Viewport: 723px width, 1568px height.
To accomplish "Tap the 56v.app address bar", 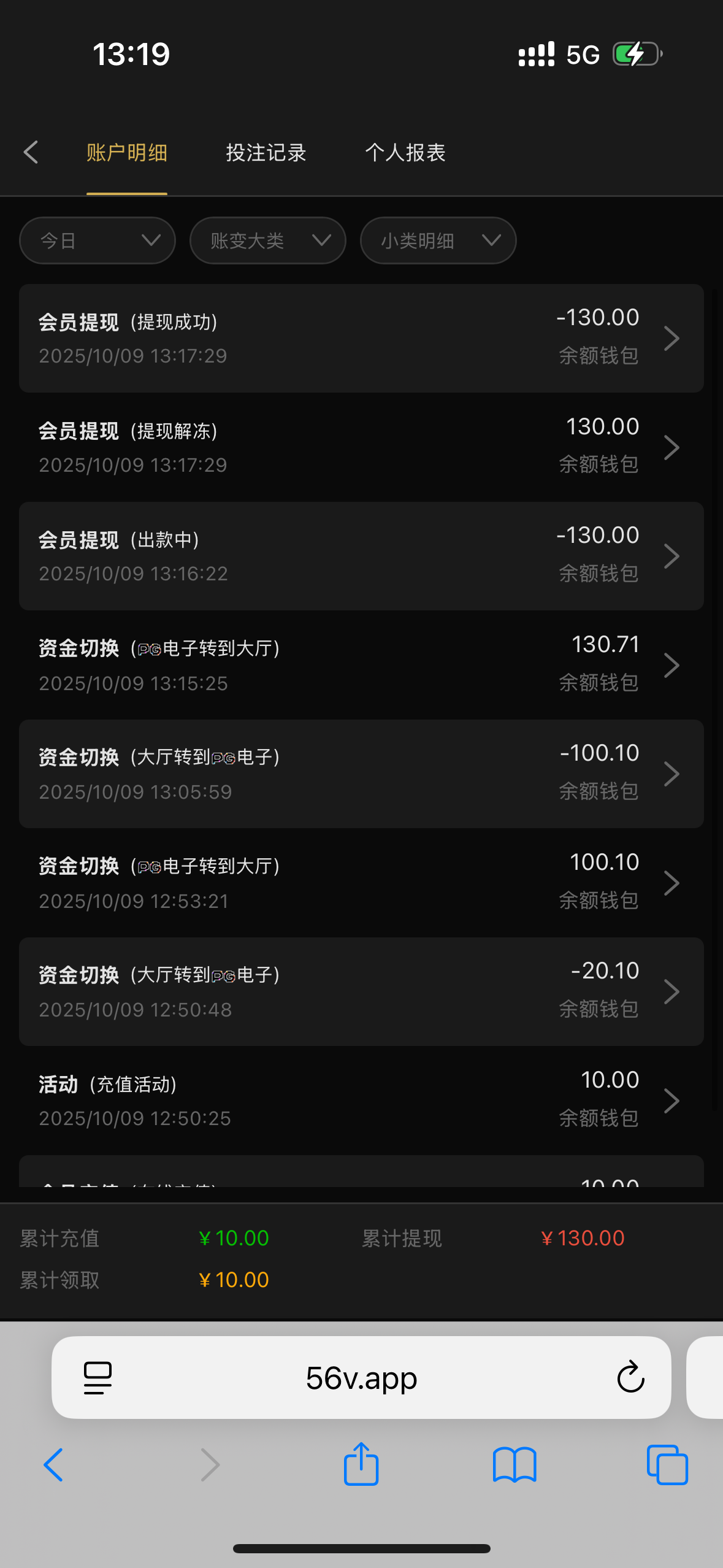I will (361, 1378).
